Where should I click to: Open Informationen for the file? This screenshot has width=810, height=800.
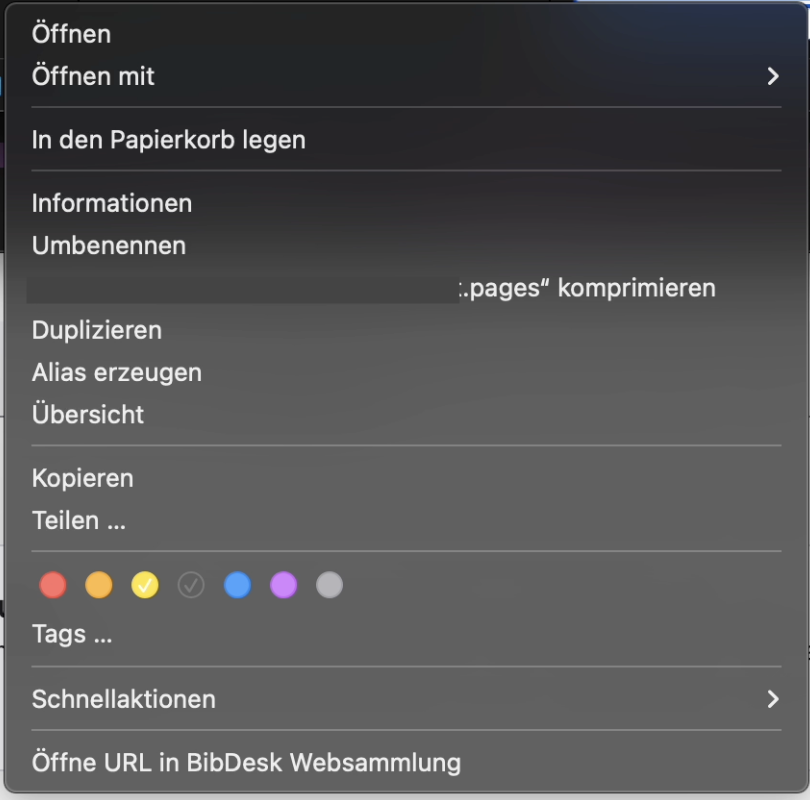tap(406, 203)
